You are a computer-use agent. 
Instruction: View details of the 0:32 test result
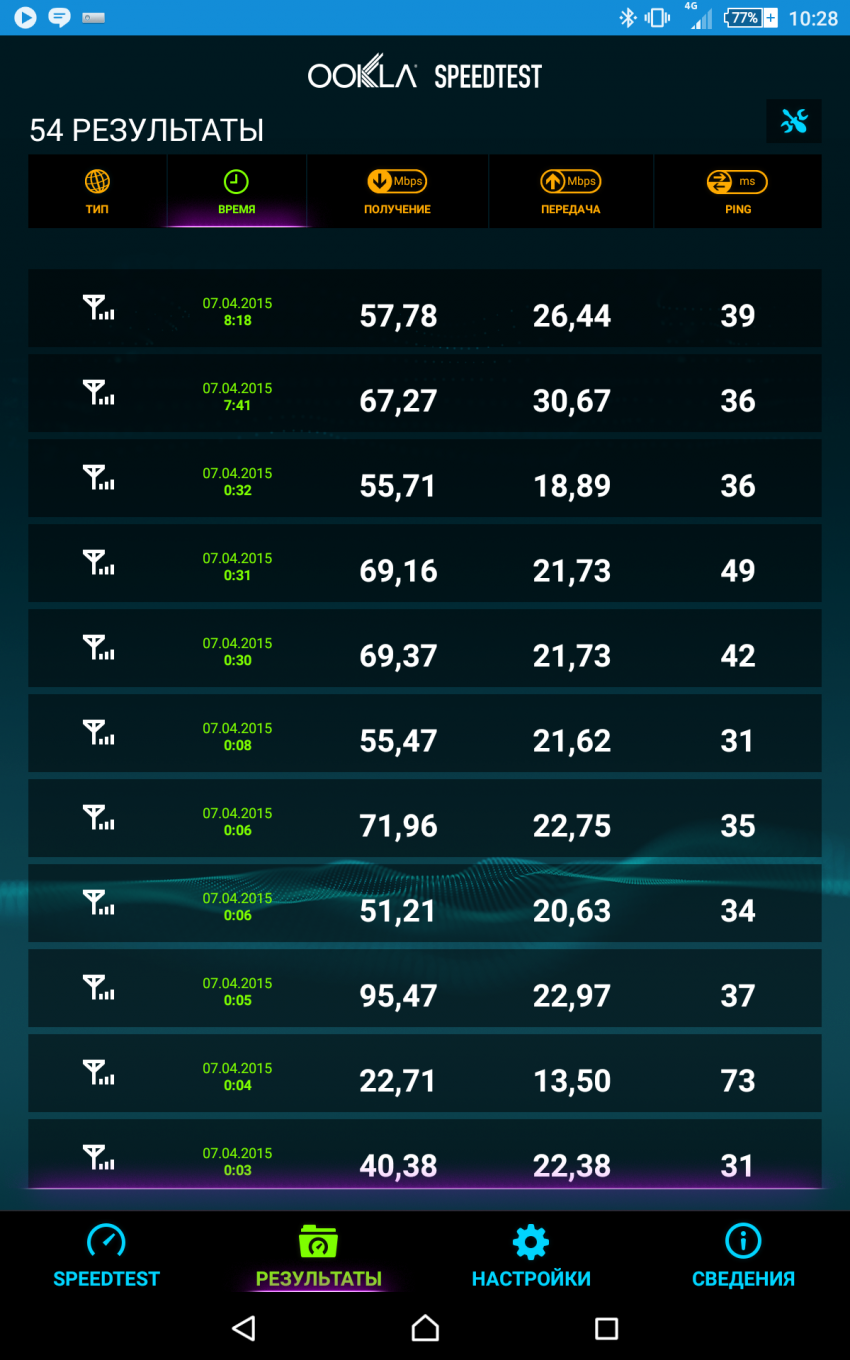(424, 479)
